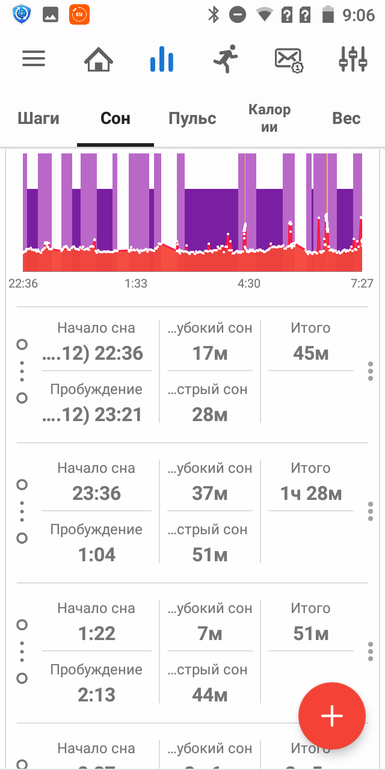
Task: Switch to the Вес tab
Action: coord(347,118)
